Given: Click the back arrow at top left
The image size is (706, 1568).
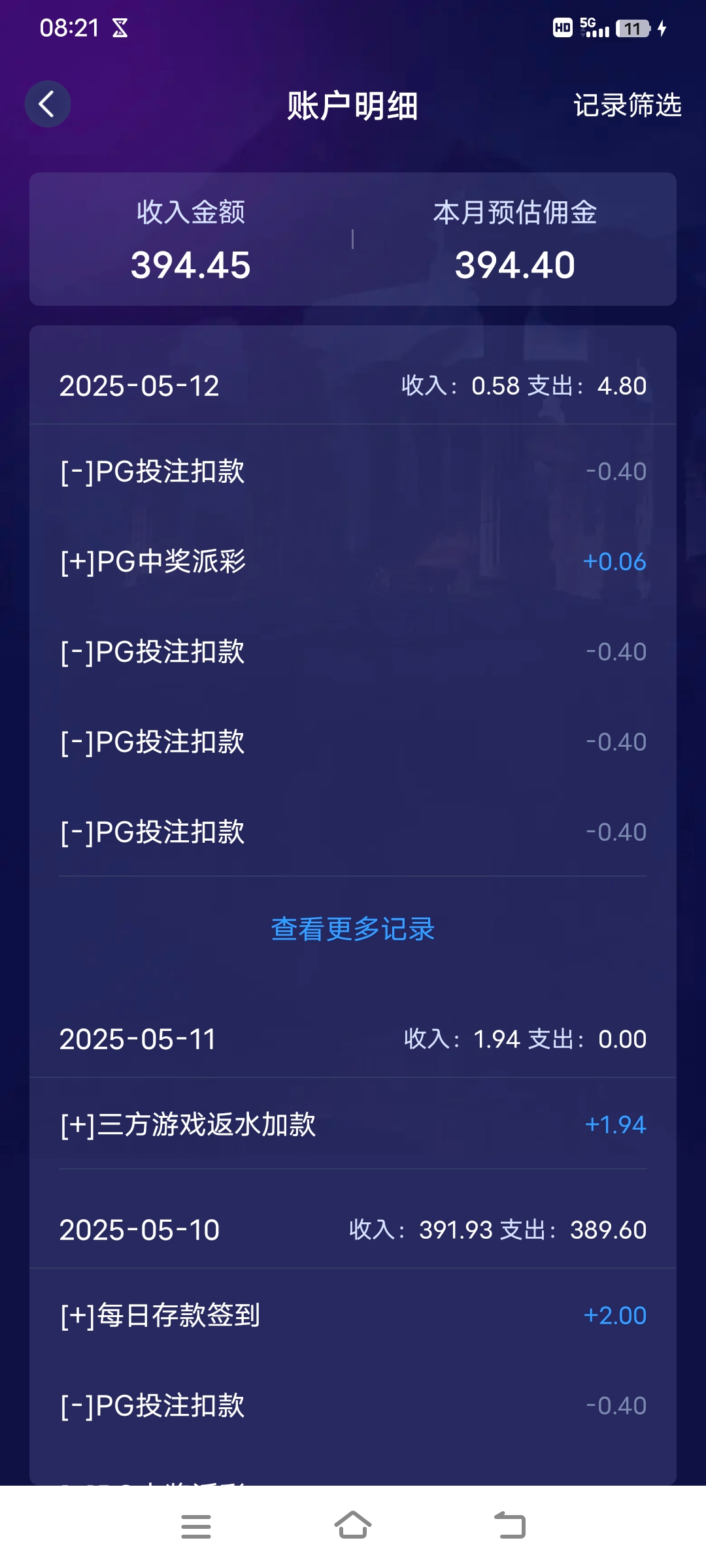Looking at the screenshot, I should (x=47, y=105).
